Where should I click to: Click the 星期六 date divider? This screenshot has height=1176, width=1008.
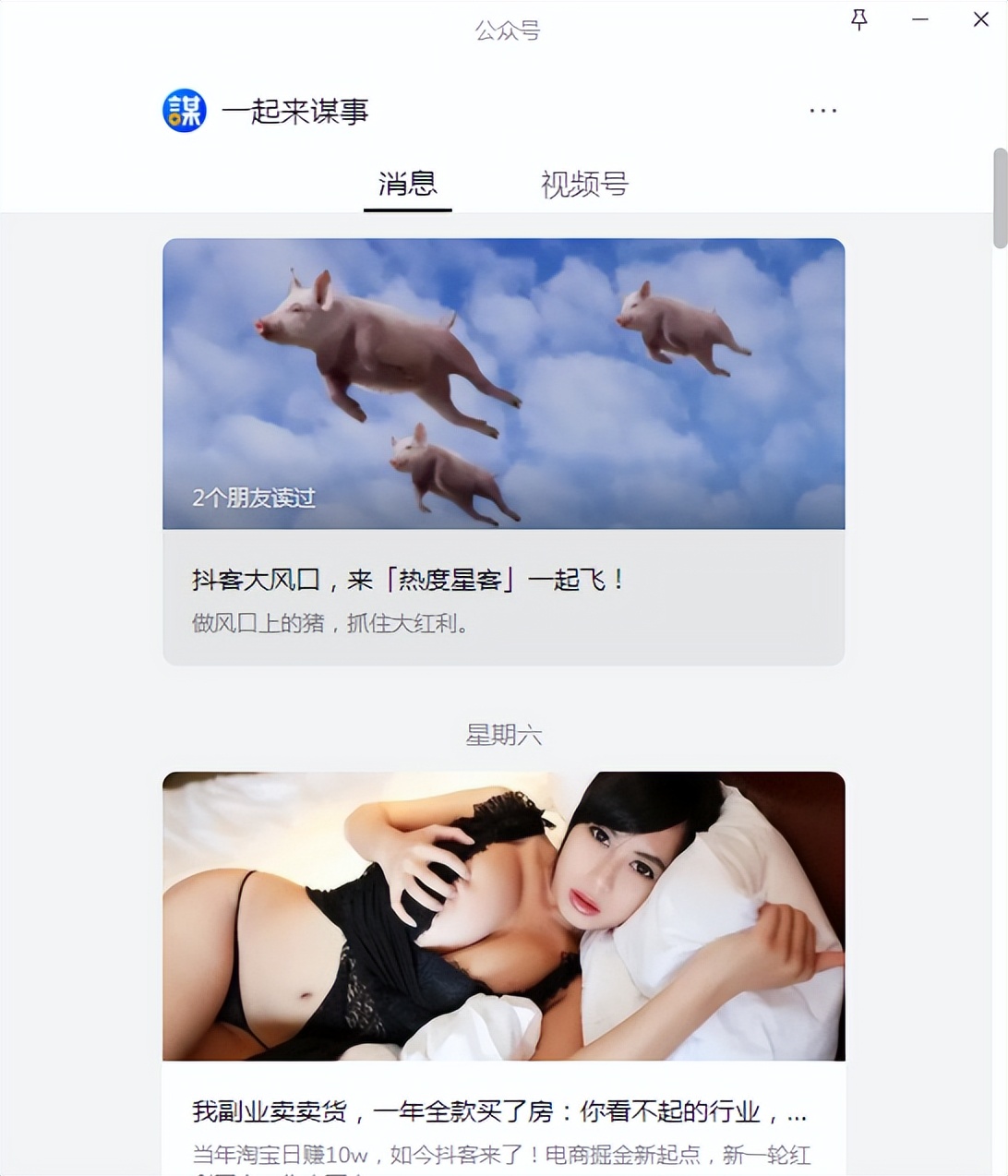pyautogui.click(x=504, y=735)
